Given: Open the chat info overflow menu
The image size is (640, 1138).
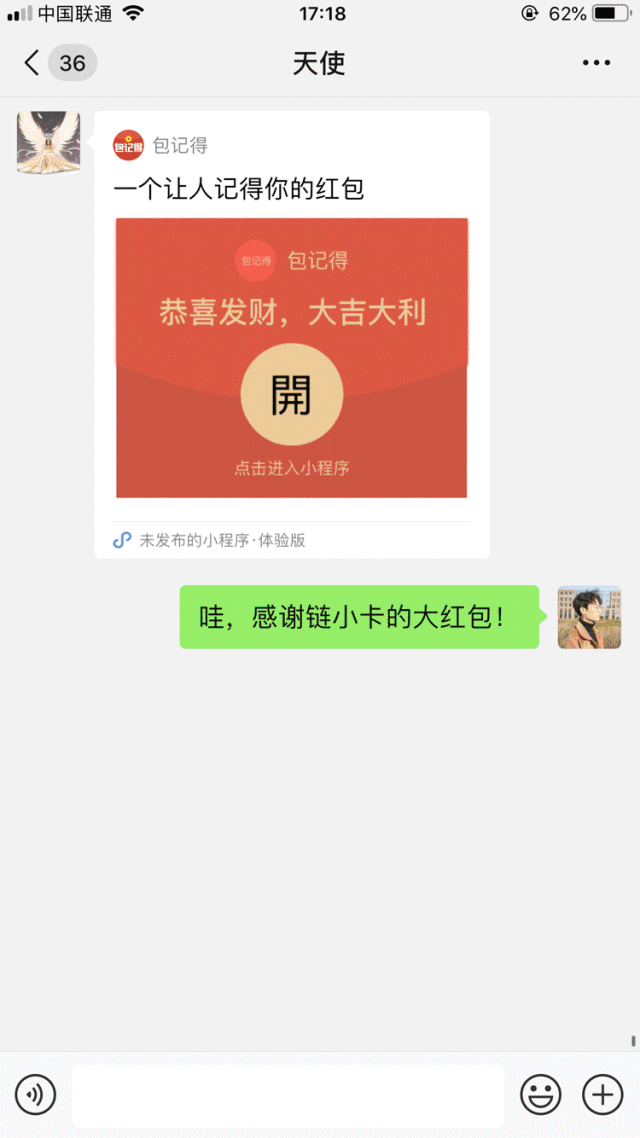Looking at the screenshot, I should pos(596,64).
